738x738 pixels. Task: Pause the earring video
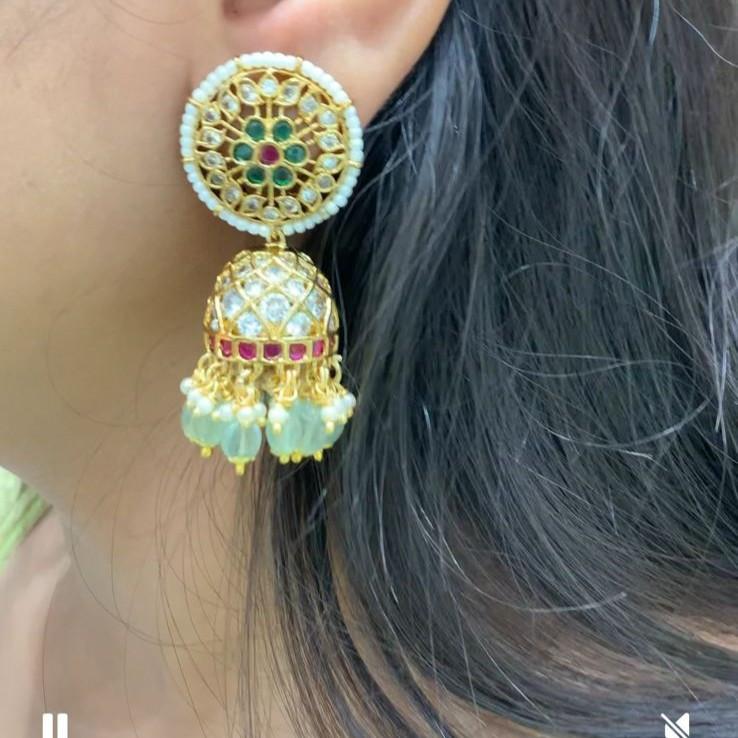[x=54, y=725]
